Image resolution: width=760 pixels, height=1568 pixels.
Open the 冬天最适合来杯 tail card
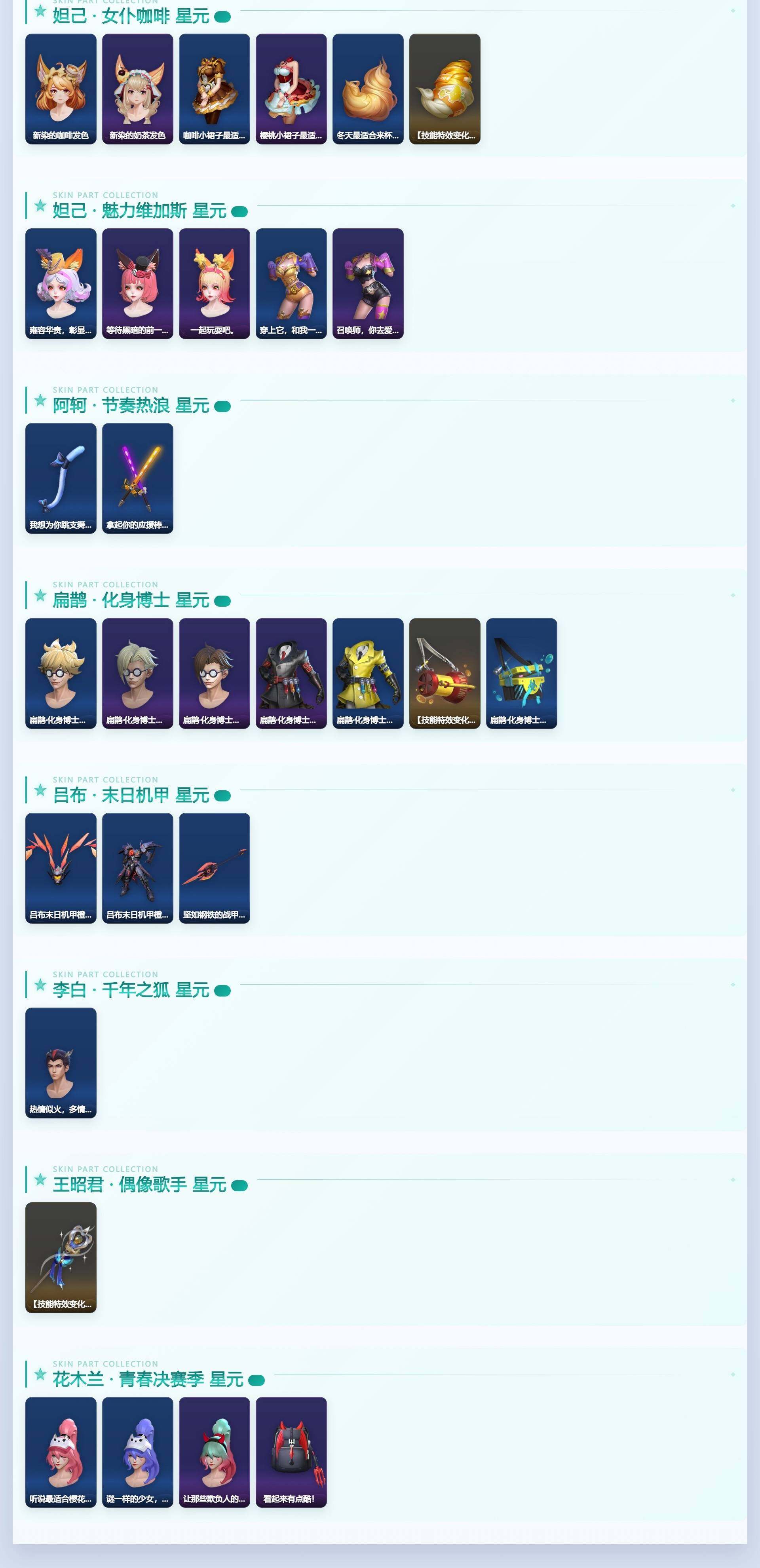tap(368, 89)
